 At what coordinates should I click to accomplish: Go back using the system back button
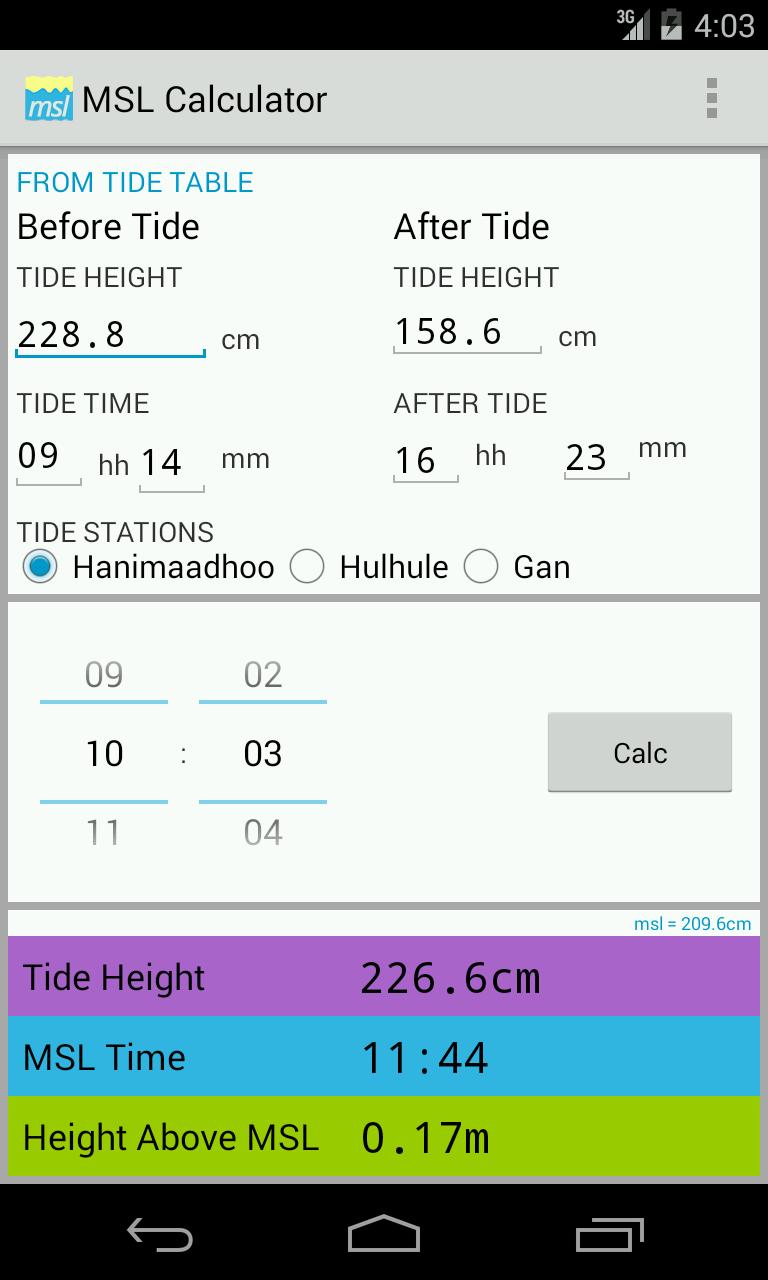click(159, 1235)
